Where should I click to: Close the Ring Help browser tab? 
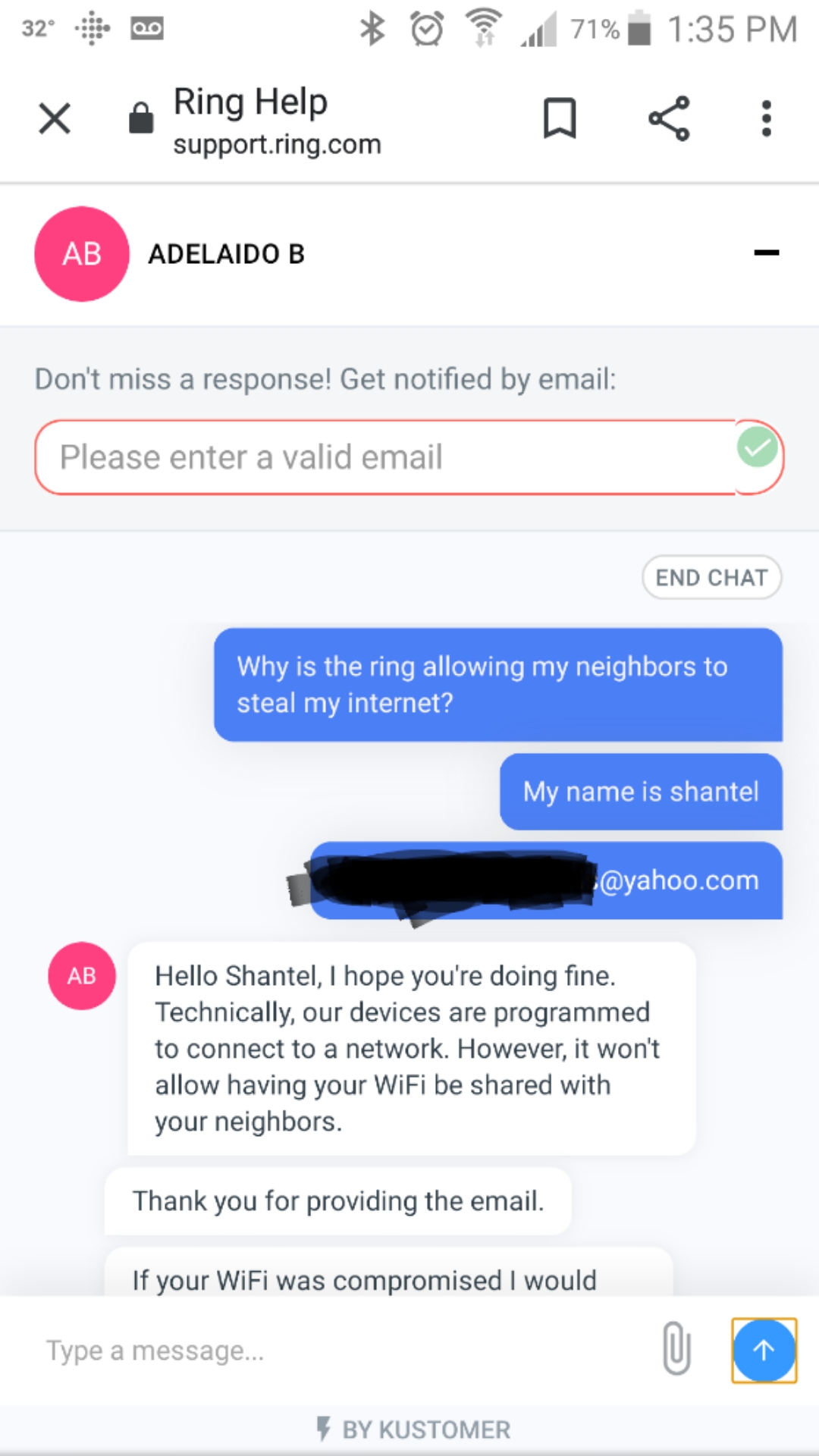point(55,119)
